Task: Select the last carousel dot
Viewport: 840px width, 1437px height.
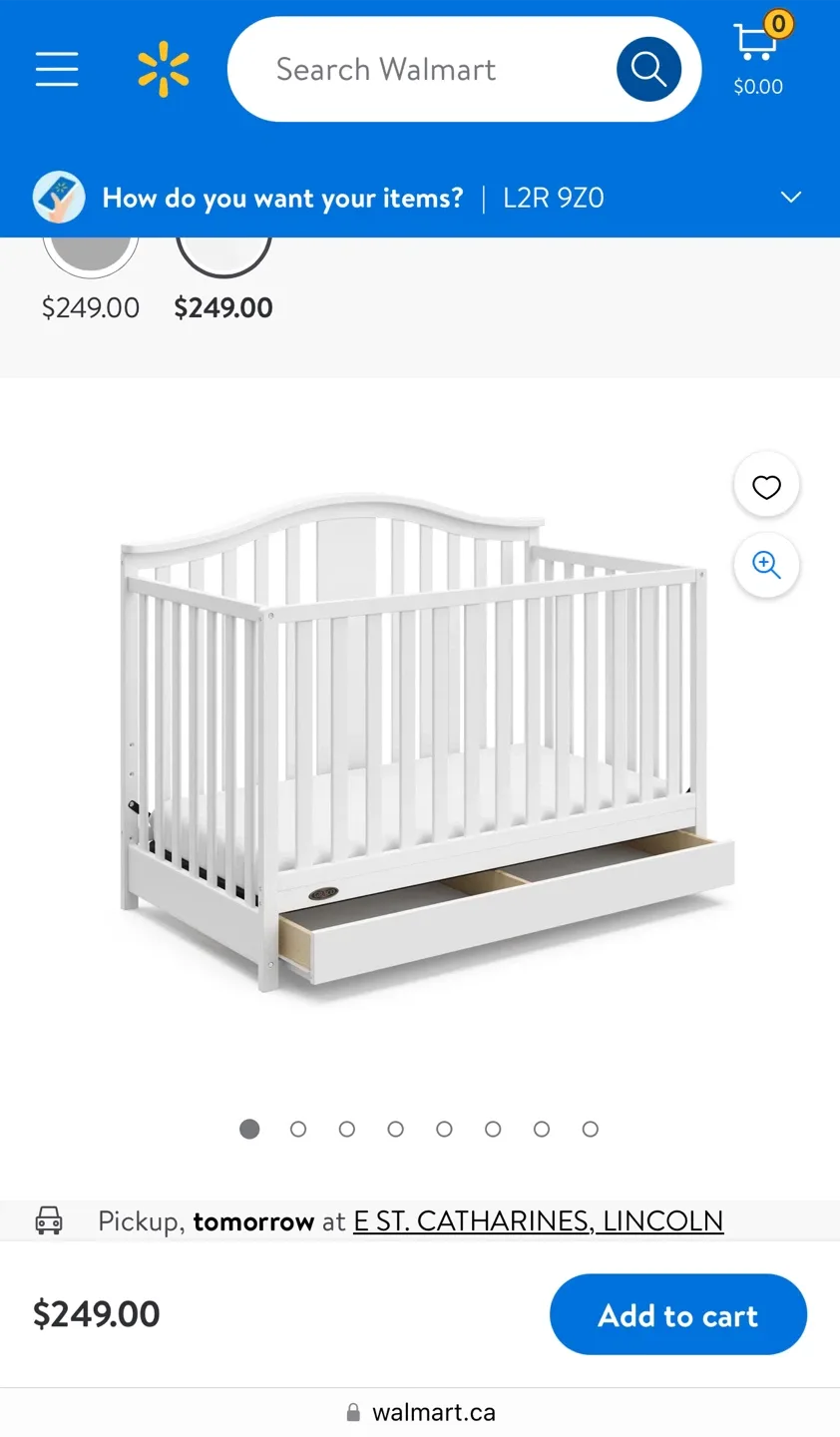Action: 590,1129
